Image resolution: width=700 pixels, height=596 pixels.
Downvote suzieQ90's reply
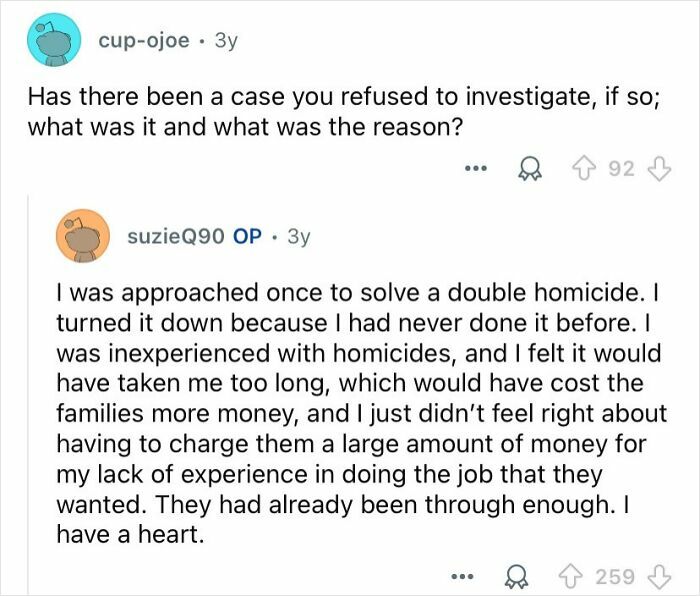pos(659,577)
